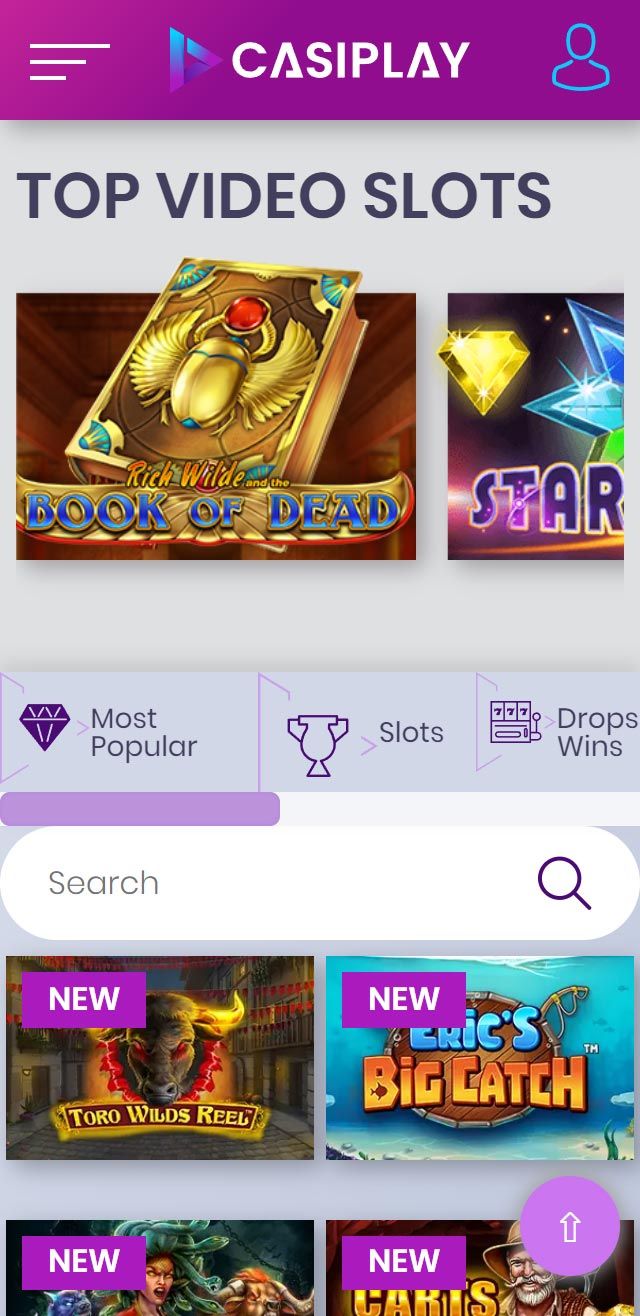Open the user account icon
Image resolution: width=640 pixels, height=1316 pixels.
[581, 58]
